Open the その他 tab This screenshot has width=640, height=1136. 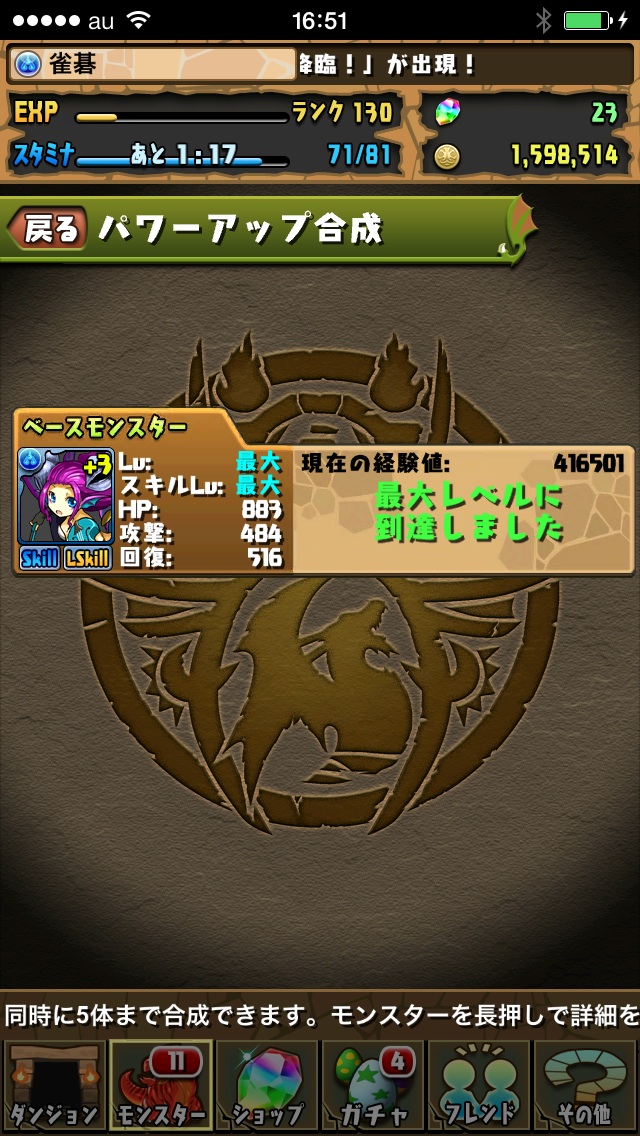click(586, 1087)
